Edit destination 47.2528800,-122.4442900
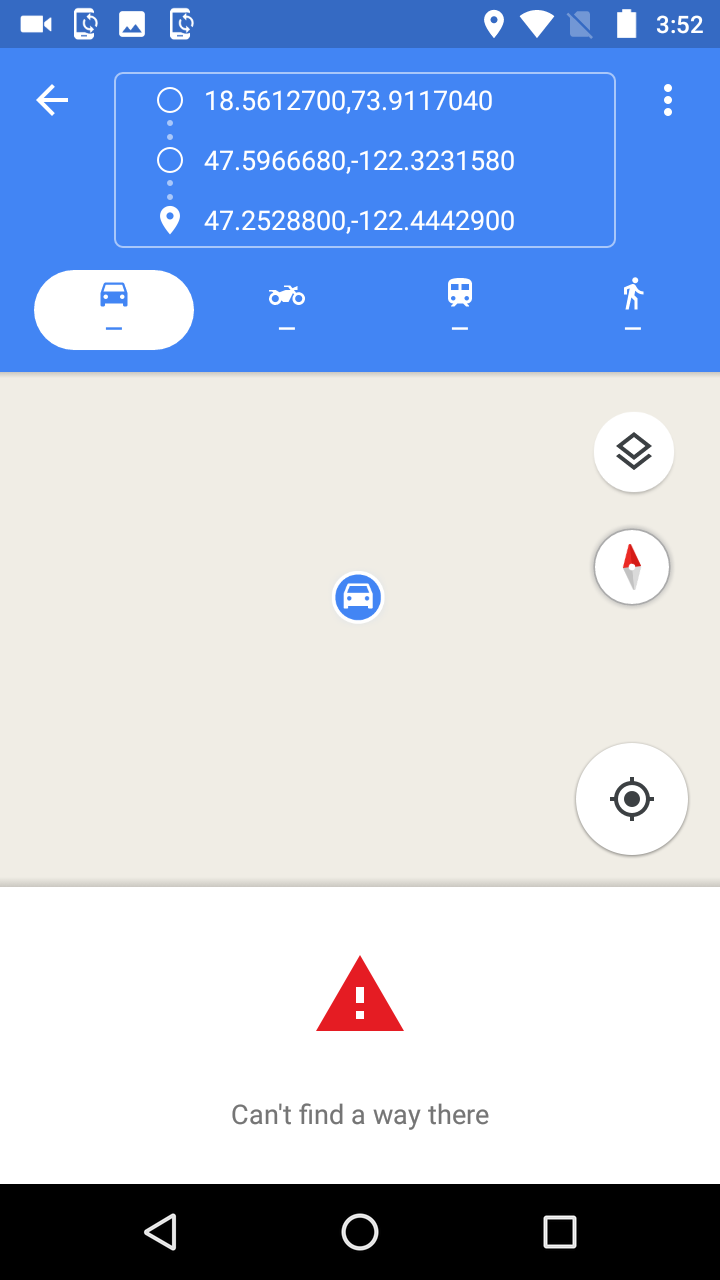 point(359,221)
